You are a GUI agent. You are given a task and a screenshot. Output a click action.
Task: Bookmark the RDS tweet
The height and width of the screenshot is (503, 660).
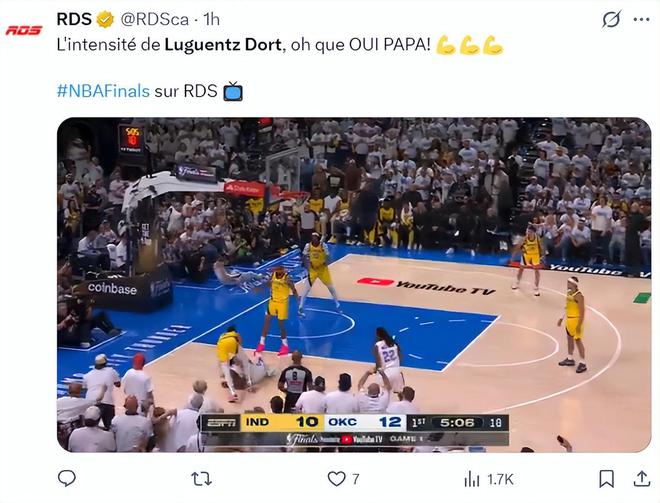tap(606, 479)
